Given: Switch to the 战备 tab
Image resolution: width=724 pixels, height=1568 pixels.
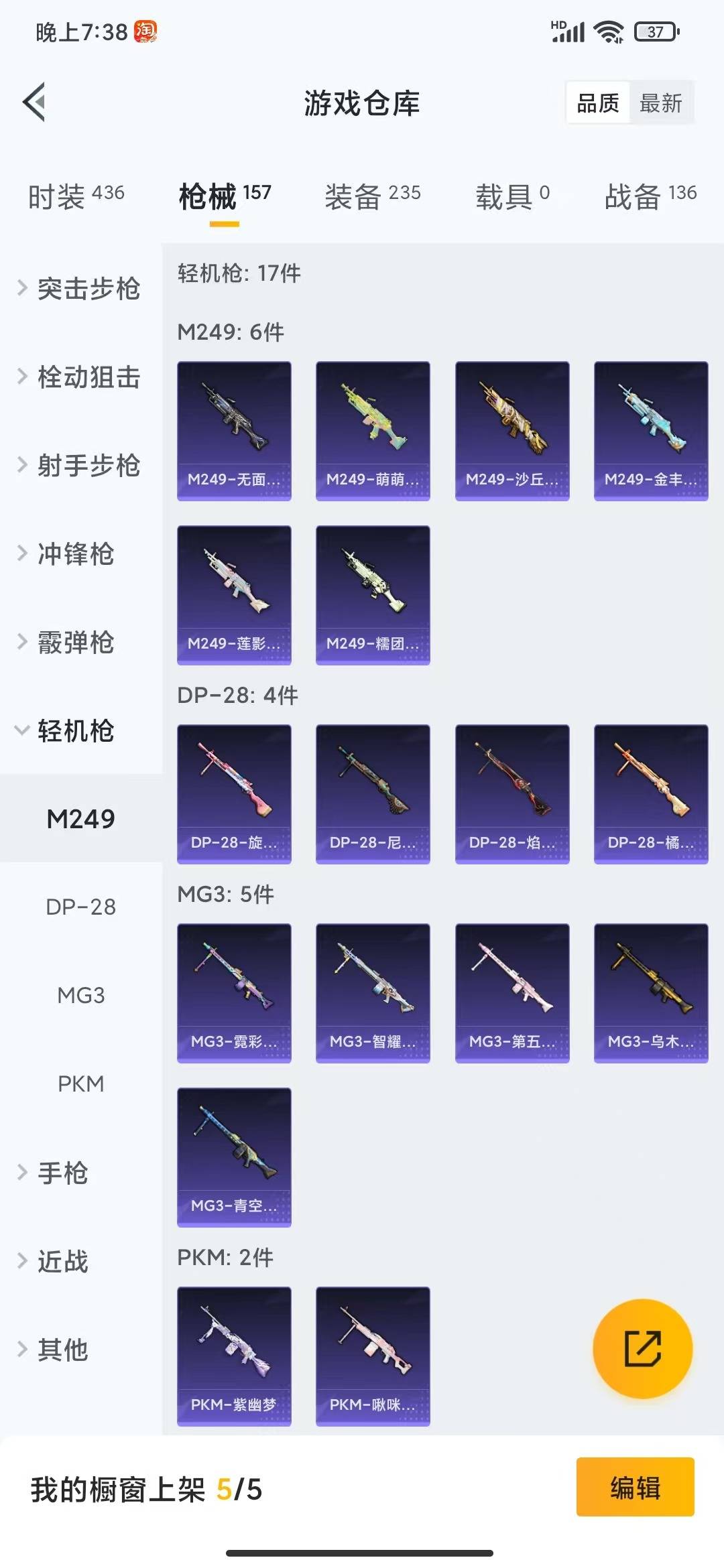Looking at the screenshot, I should (651, 196).
